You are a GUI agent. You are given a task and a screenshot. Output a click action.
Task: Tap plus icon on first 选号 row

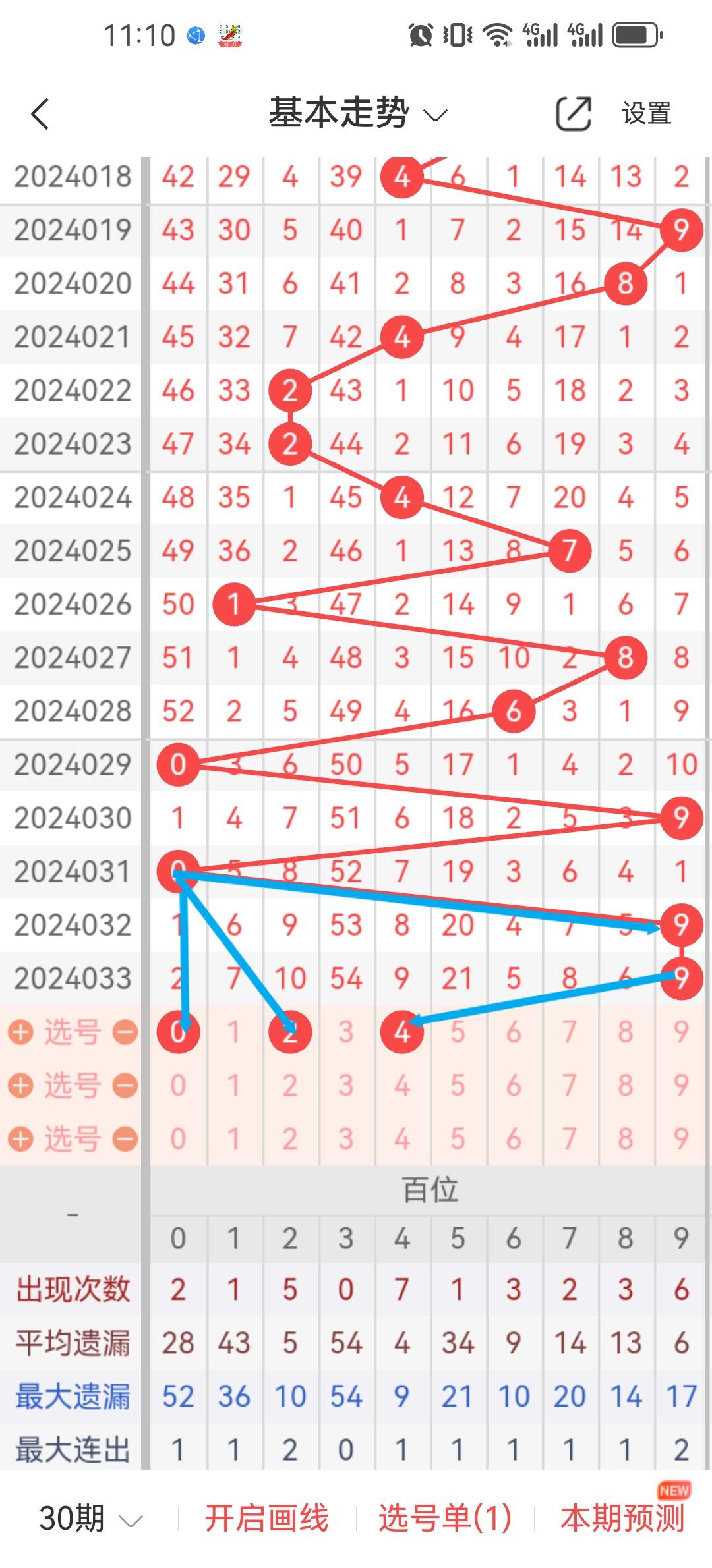pyautogui.click(x=20, y=1032)
